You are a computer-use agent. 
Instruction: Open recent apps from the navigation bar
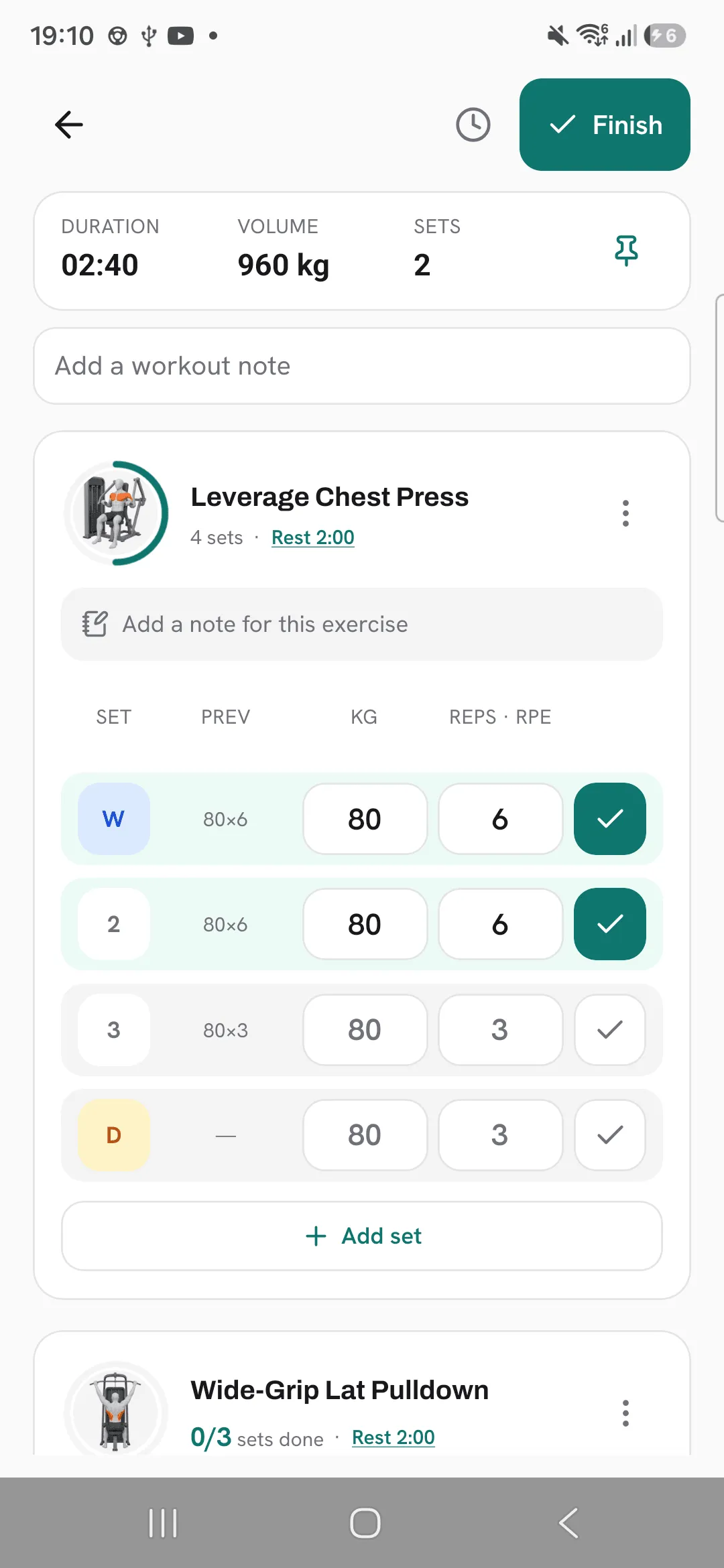[163, 1523]
